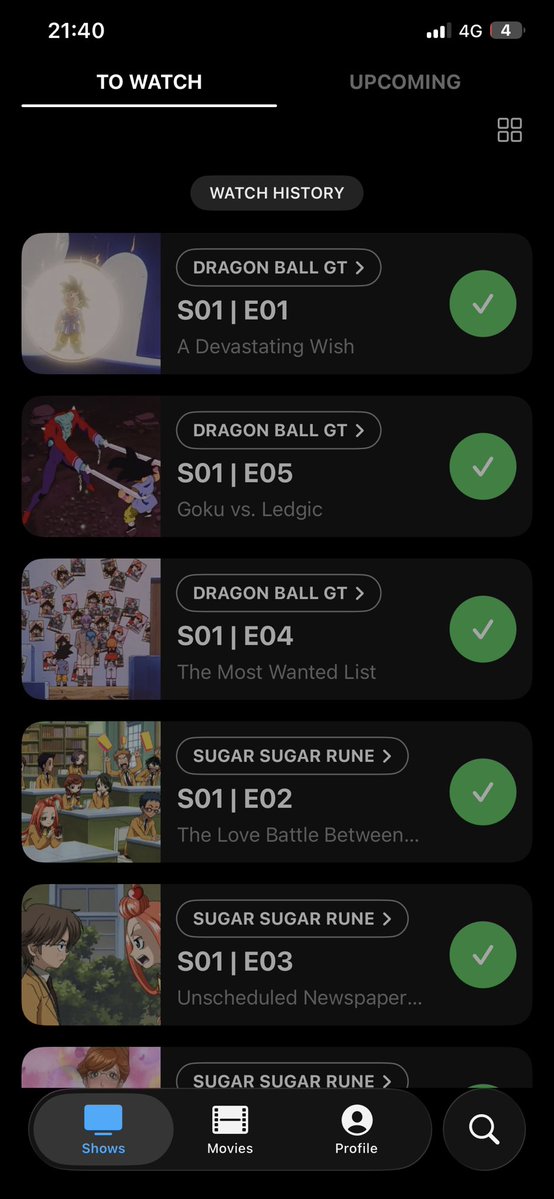Mark Goku vs. Ledgic episode as watched
This screenshot has width=554, height=1199.
pos(483,466)
